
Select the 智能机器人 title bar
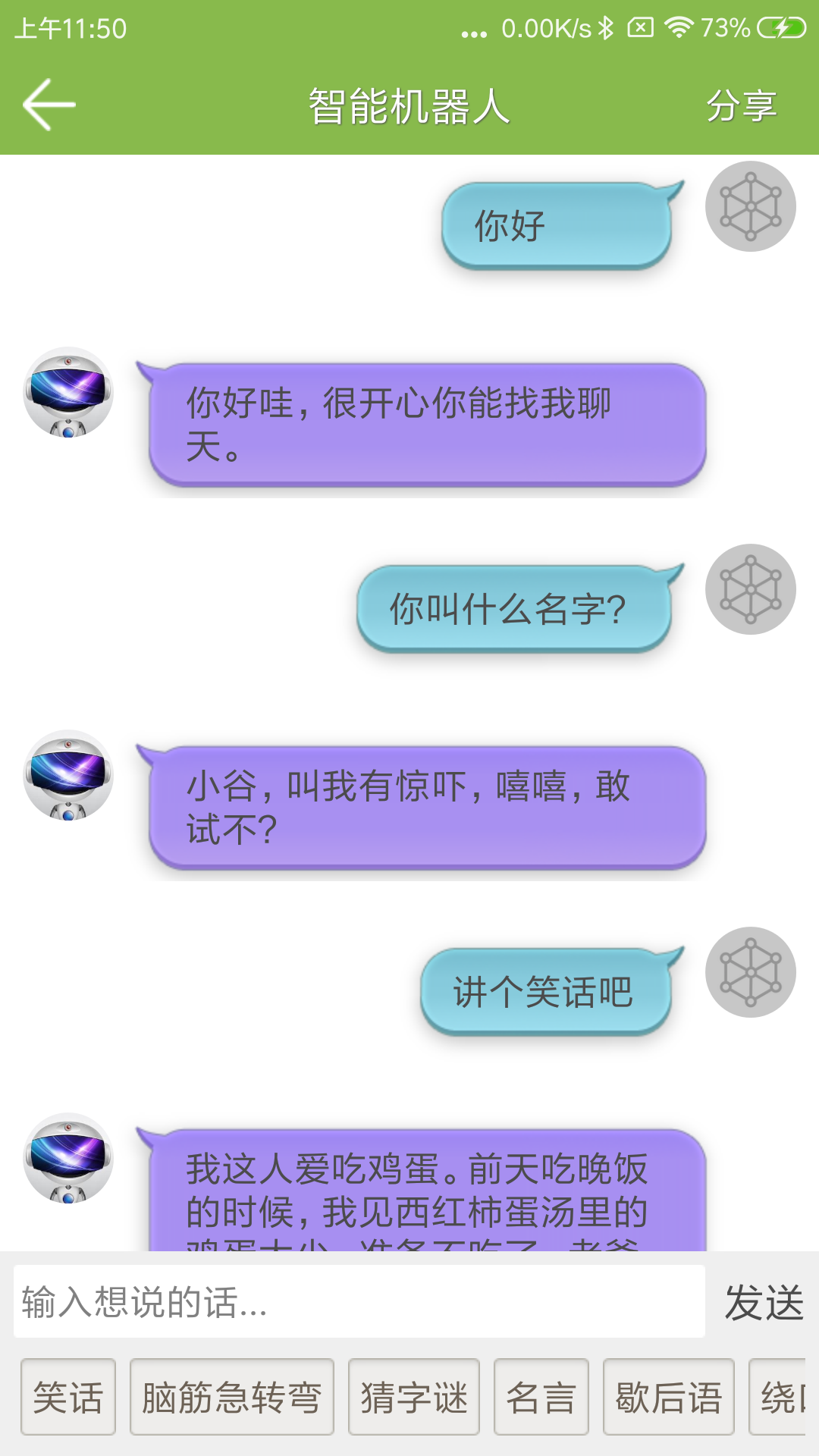point(409,106)
